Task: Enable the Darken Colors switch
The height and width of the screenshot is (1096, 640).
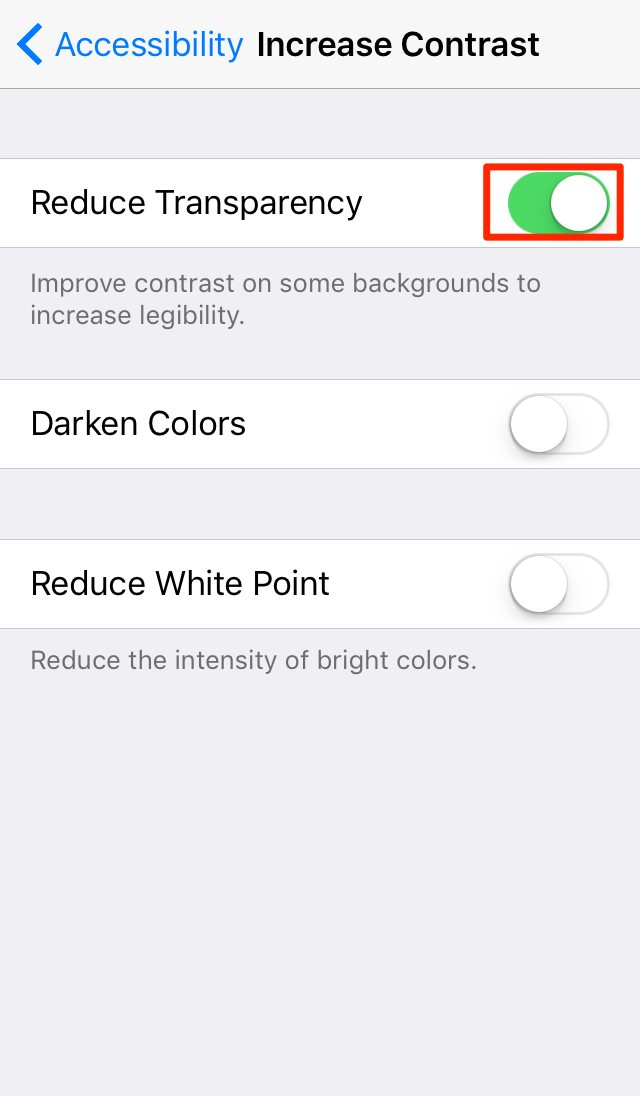Action: point(558,424)
